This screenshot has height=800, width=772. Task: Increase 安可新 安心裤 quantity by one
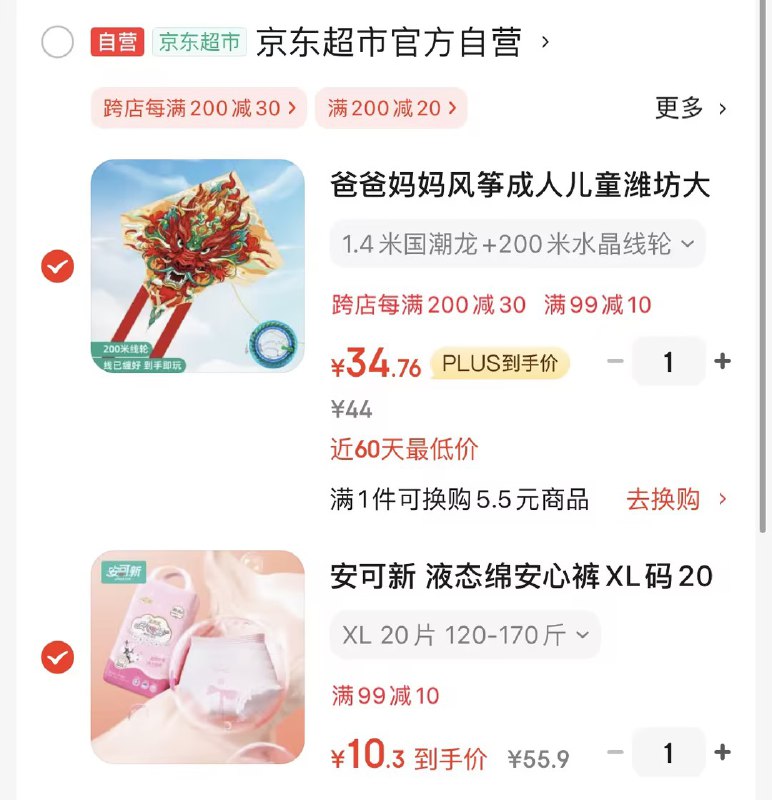tap(723, 753)
